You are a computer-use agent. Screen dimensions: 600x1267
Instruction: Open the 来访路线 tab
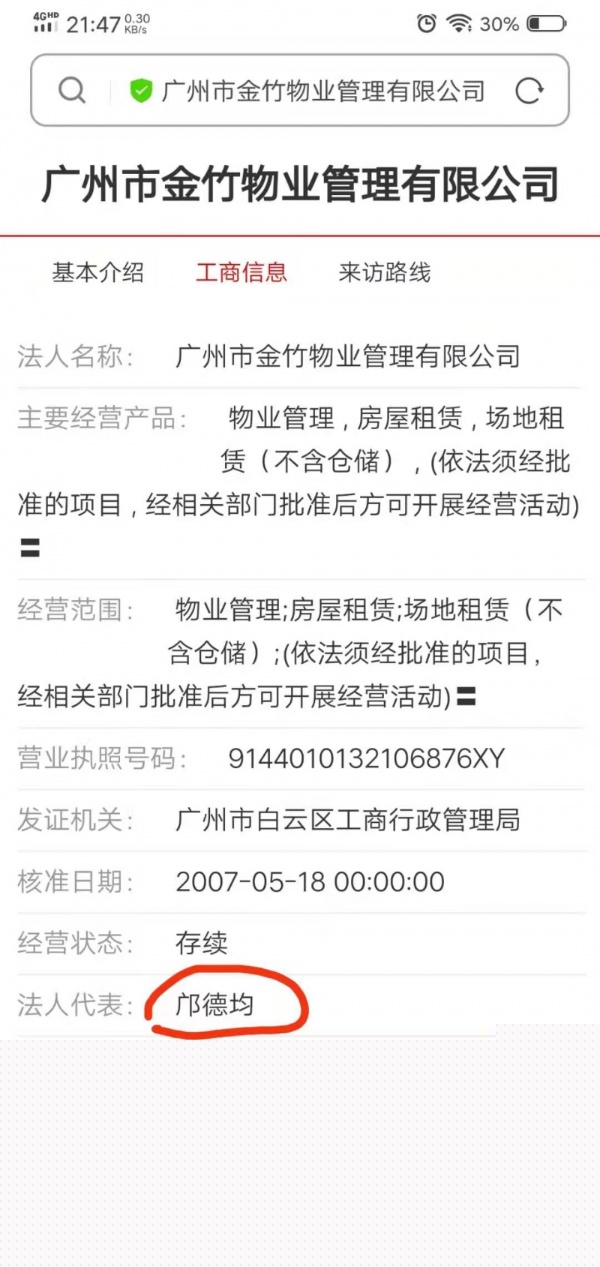point(384,272)
